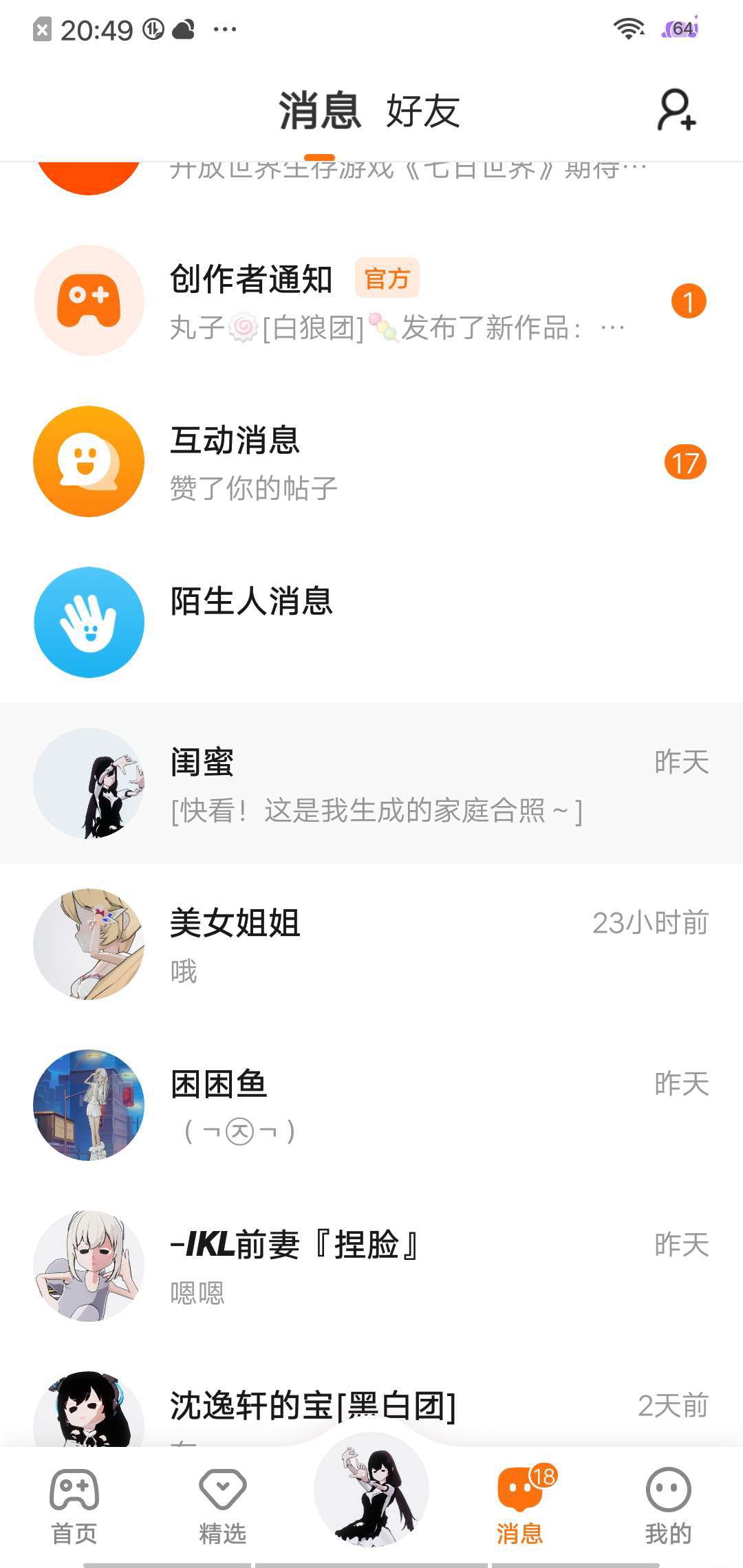Open 陌生人消息 stranger messages
Viewport: 743px width, 1568px height.
[x=371, y=622]
